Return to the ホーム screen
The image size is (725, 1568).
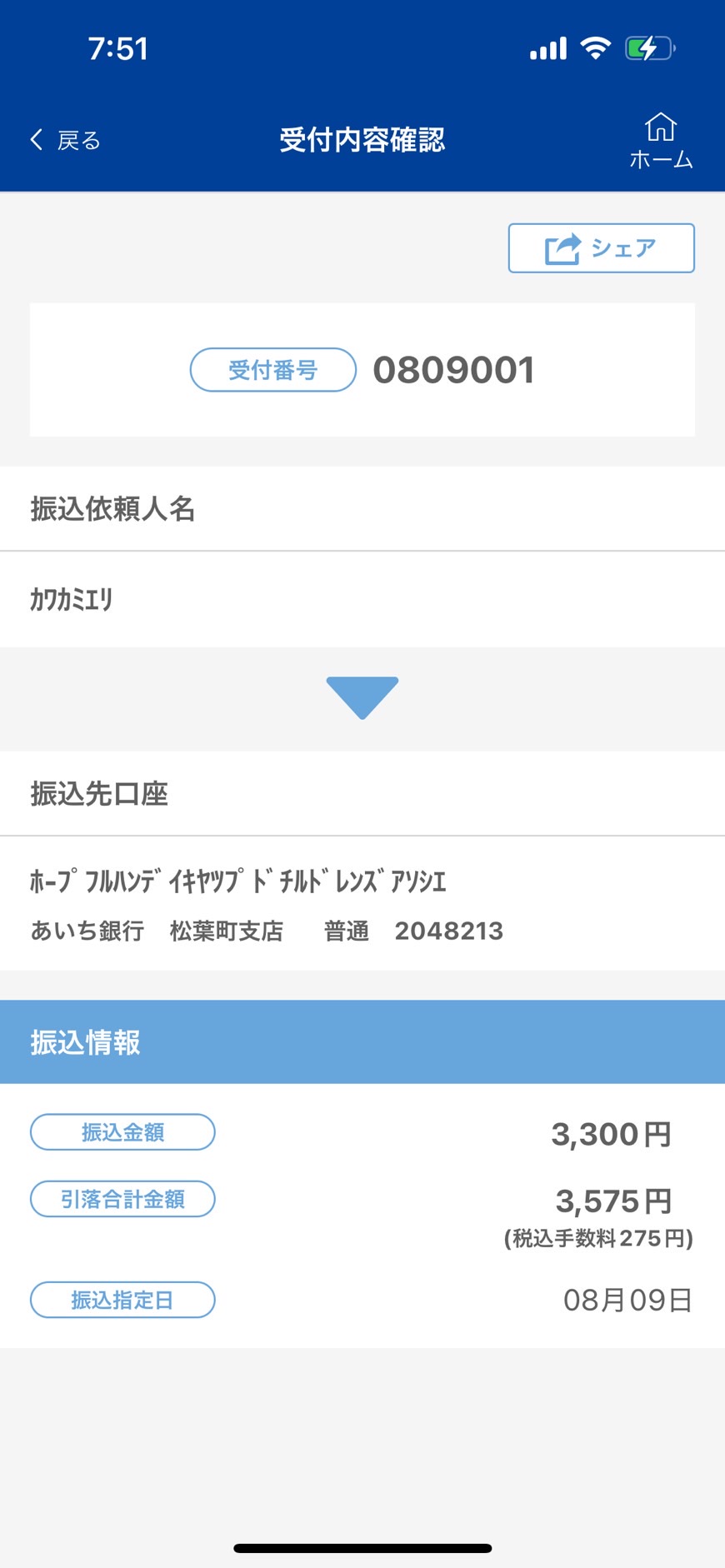(x=661, y=141)
